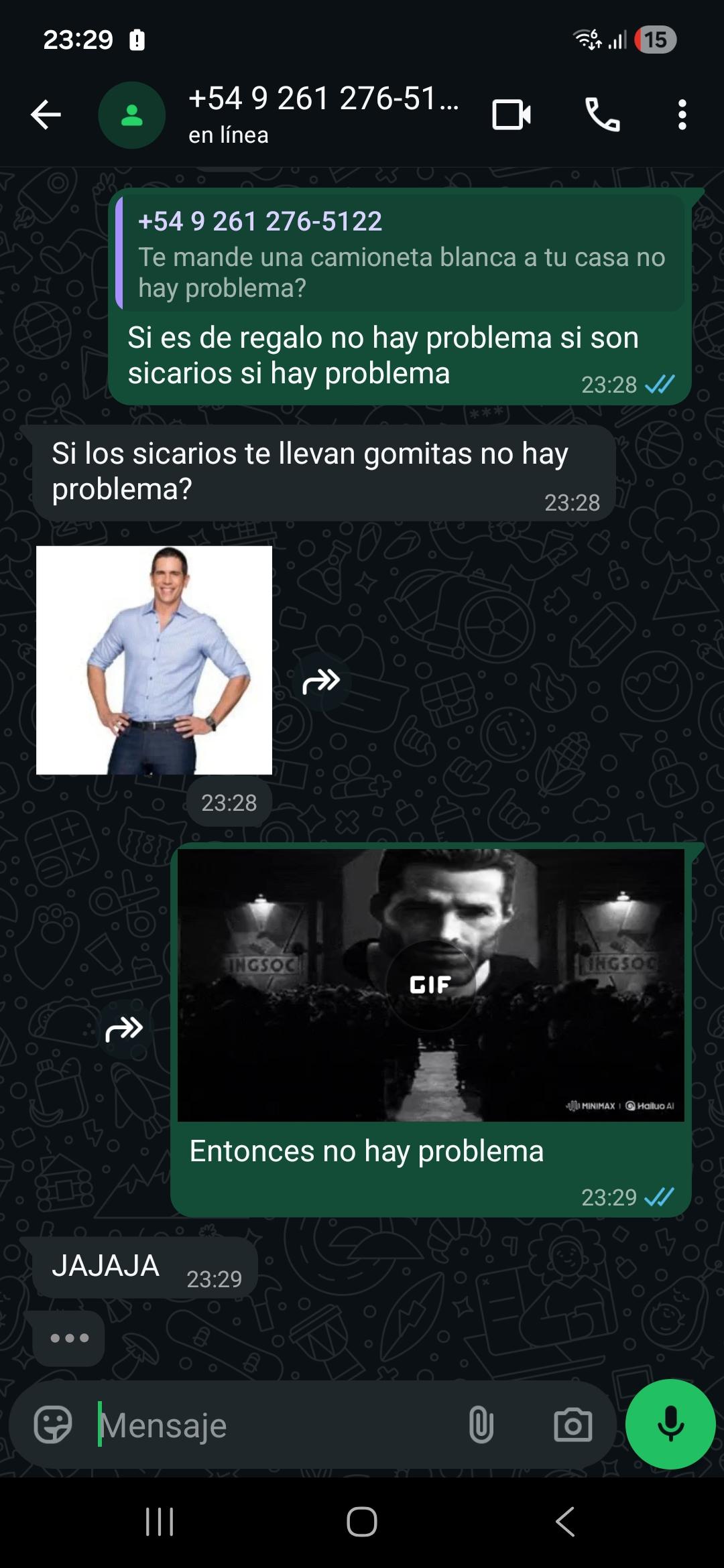724x1568 pixels.
Task: Open the emoji and sticker picker
Action: (53, 1425)
